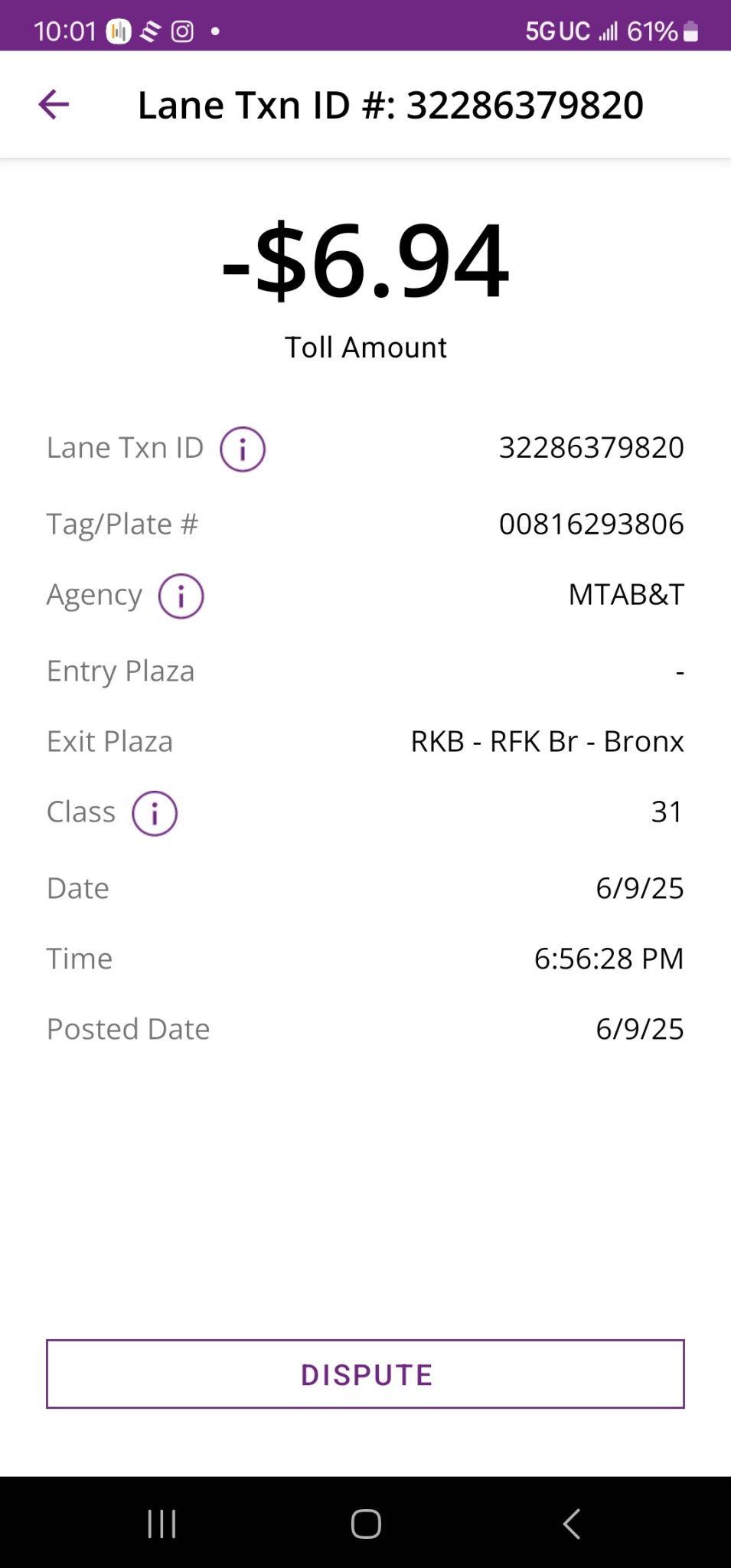Tap the system back button

pyautogui.click(x=571, y=1524)
